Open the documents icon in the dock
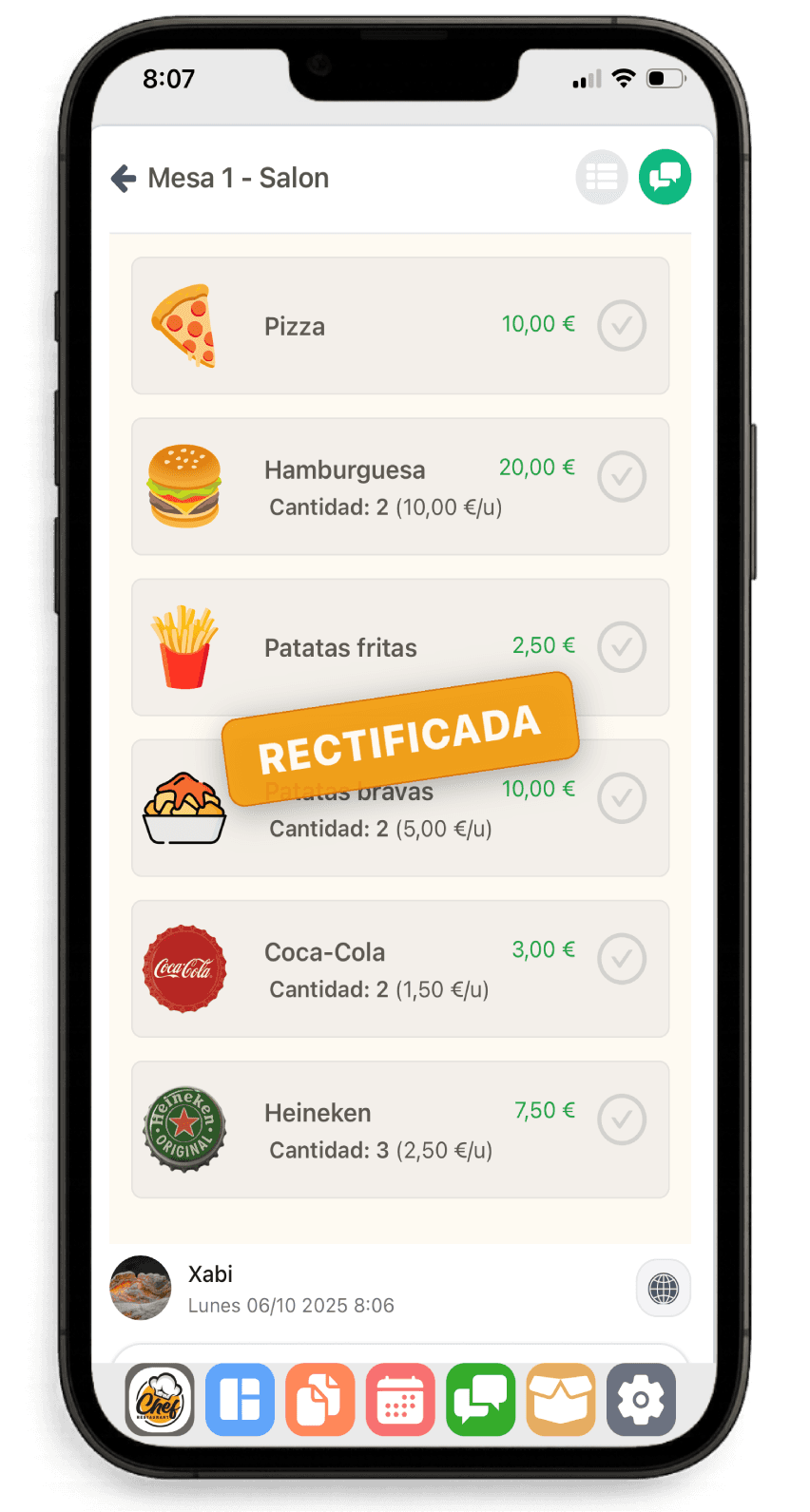Screen dimensions: 810x1512 (319, 1399)
